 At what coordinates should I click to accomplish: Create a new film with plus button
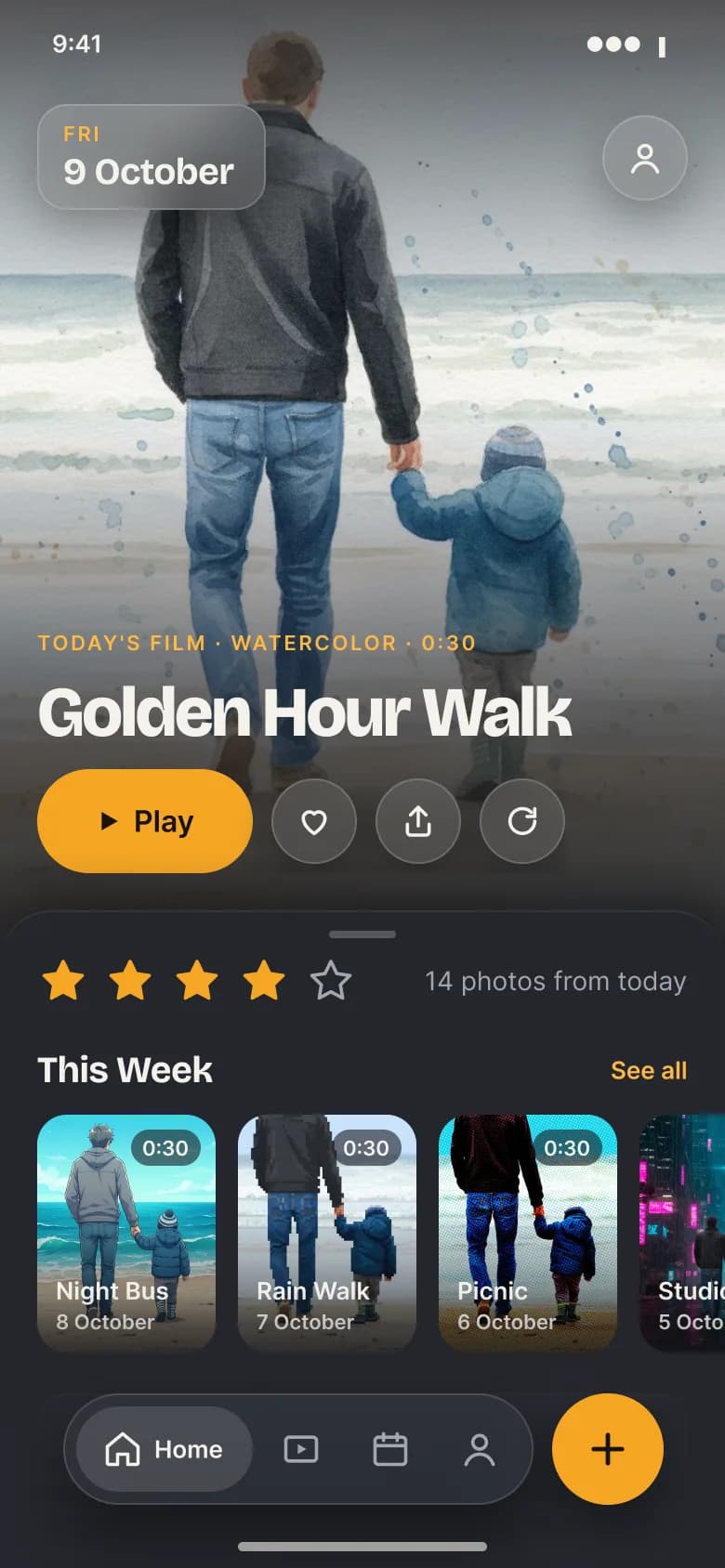tap(608, 1449)
